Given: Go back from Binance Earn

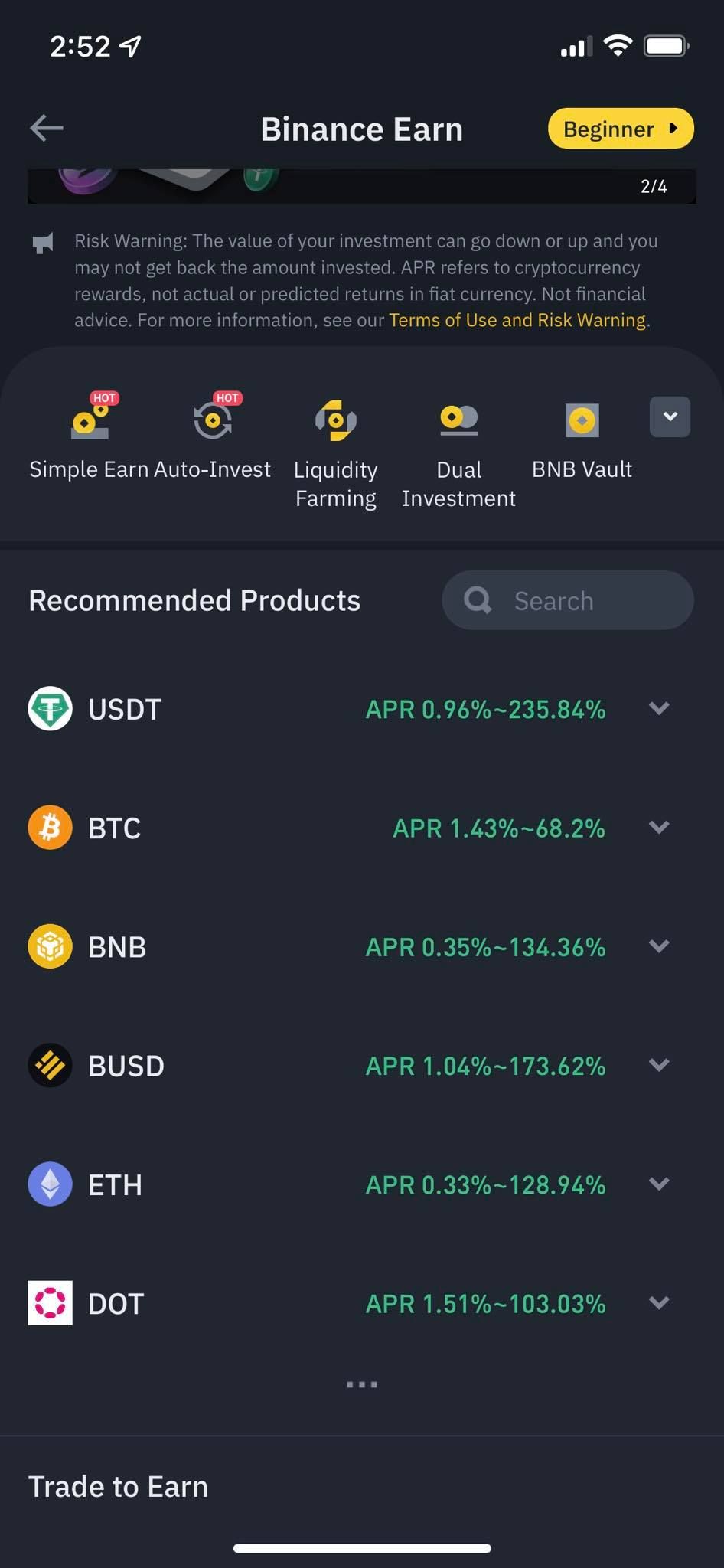Looking at the screenshot, I should (x=47, y=128).
